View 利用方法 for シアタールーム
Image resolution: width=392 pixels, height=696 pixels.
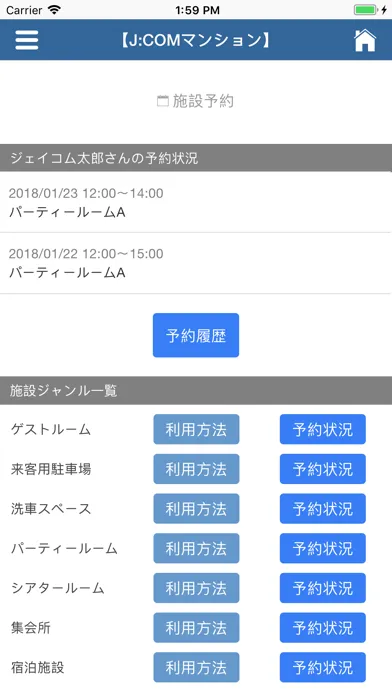point(196,588)
